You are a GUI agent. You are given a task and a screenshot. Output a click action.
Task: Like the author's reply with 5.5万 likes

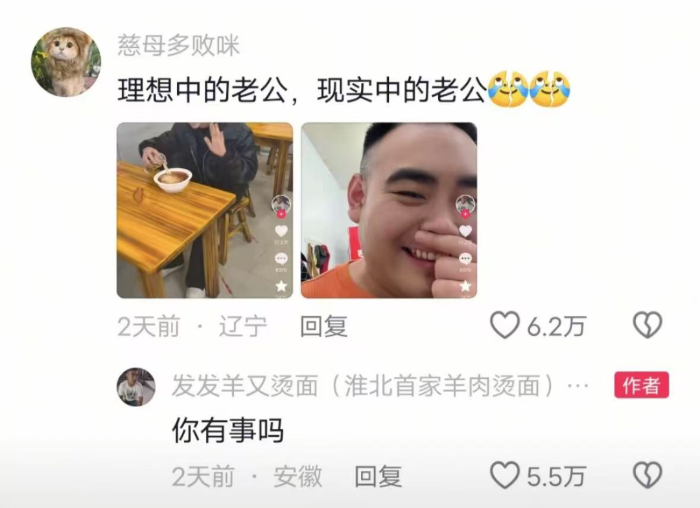pos(505,476)
